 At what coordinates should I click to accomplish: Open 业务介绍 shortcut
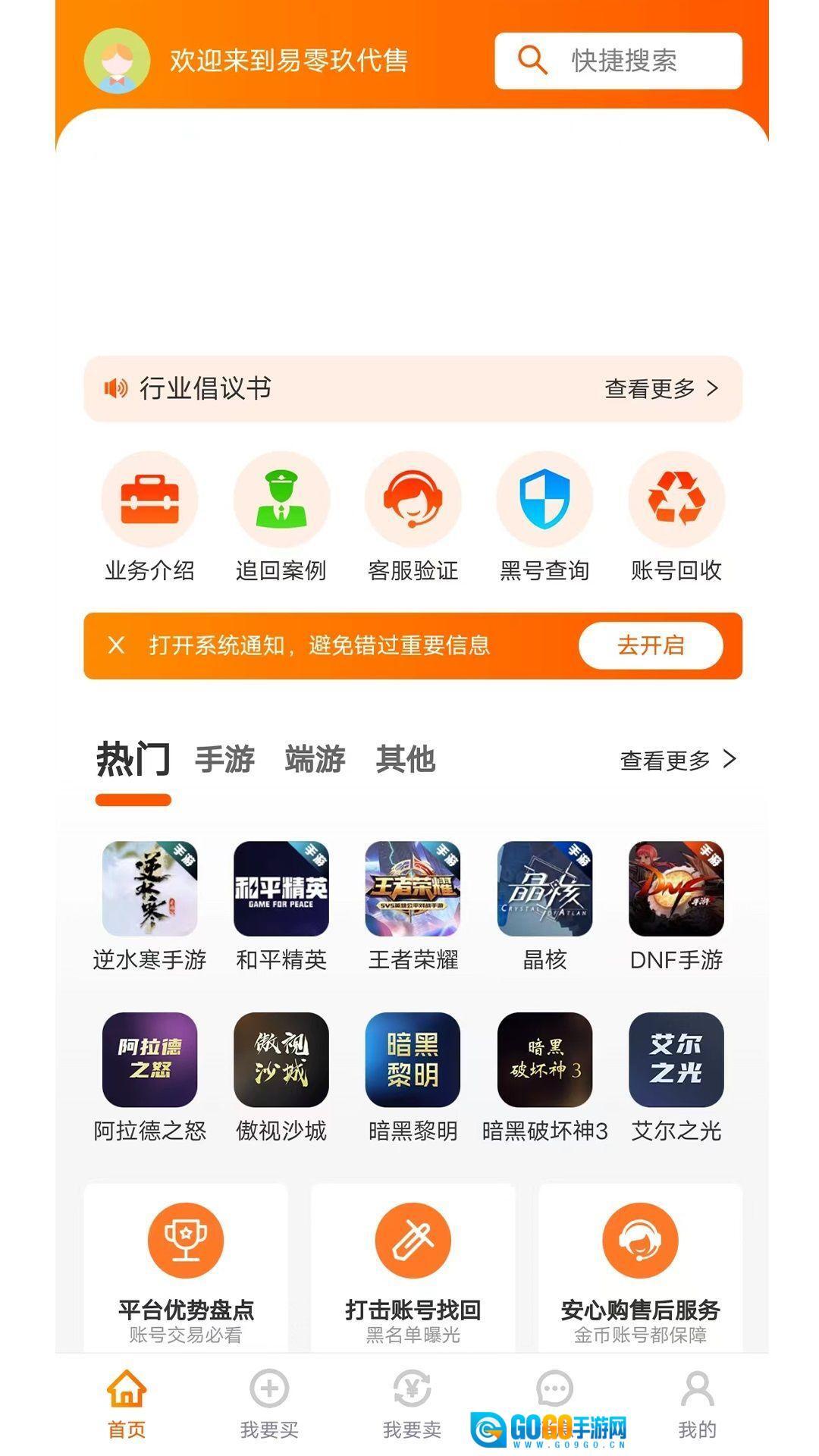[x=149, y=516]
